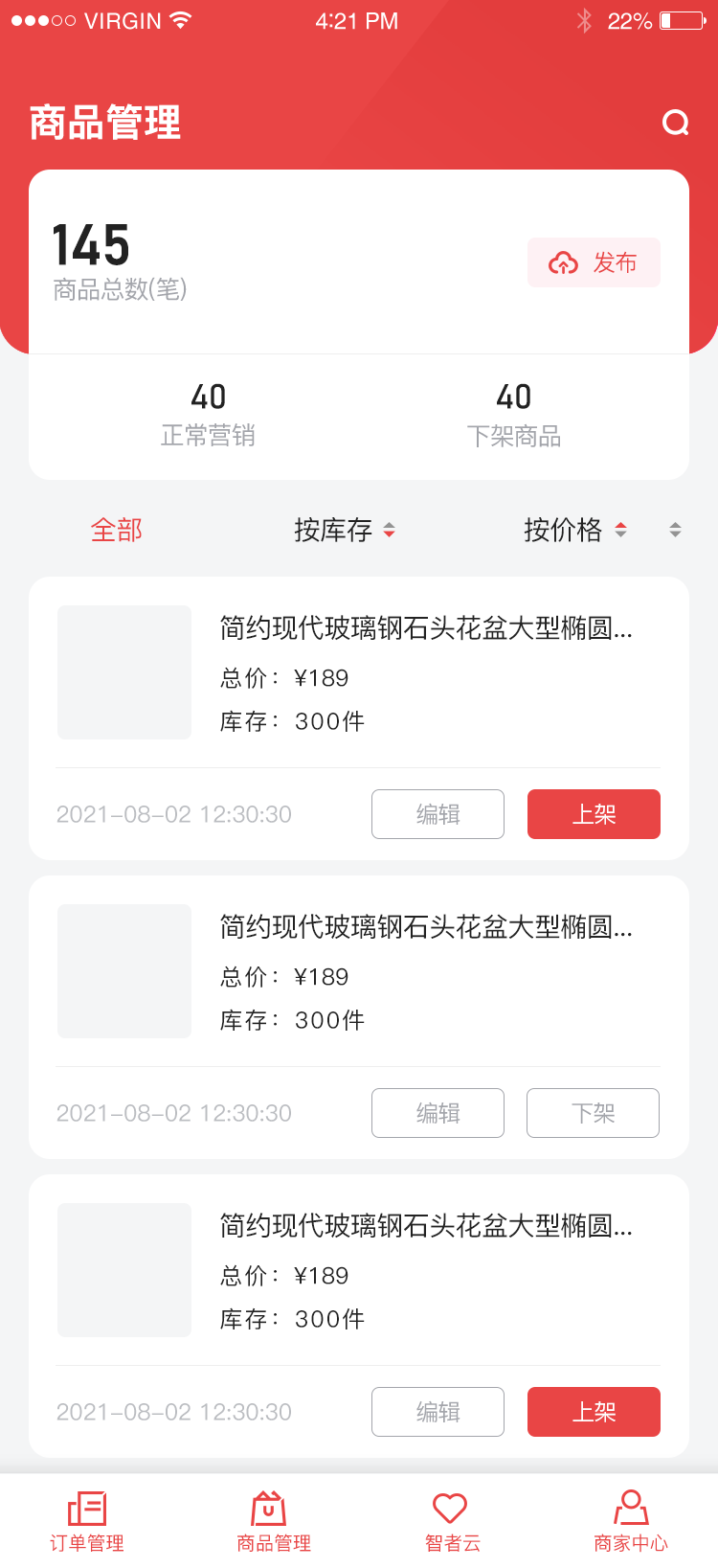
Task: Open the search icon on 商品管理 header
Action: [676, 123]
